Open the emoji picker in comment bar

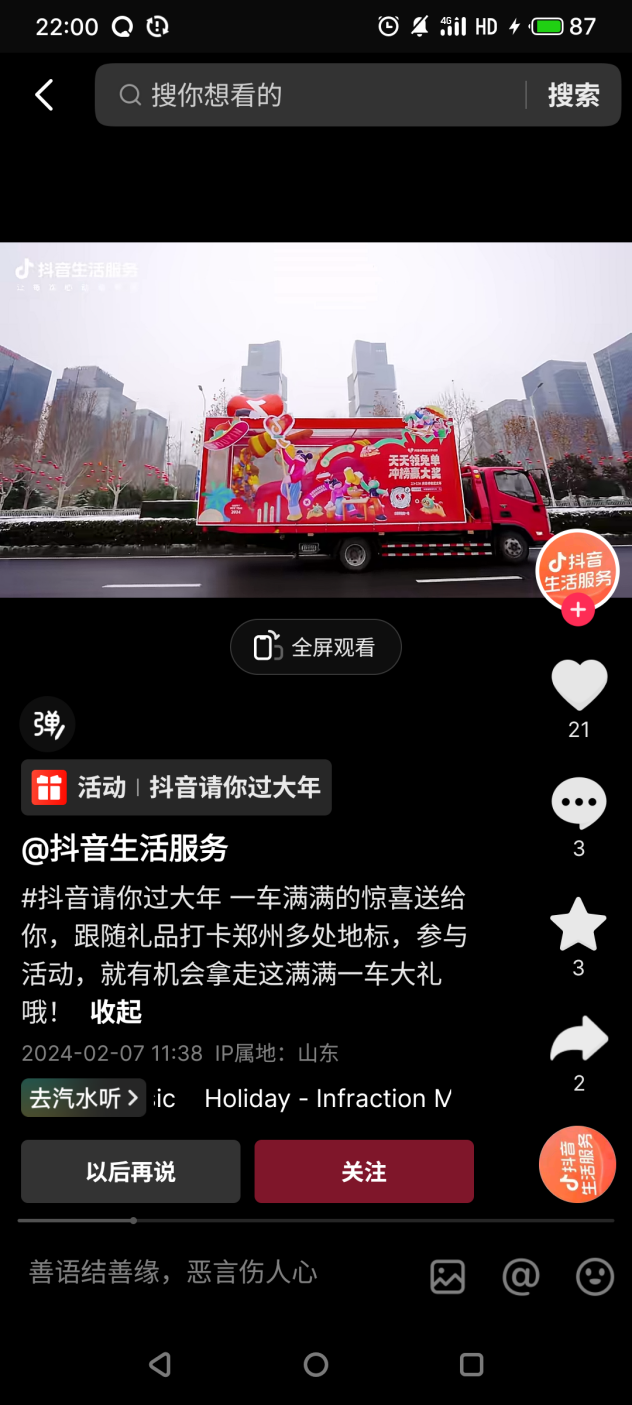click(x=595, y=1275)
